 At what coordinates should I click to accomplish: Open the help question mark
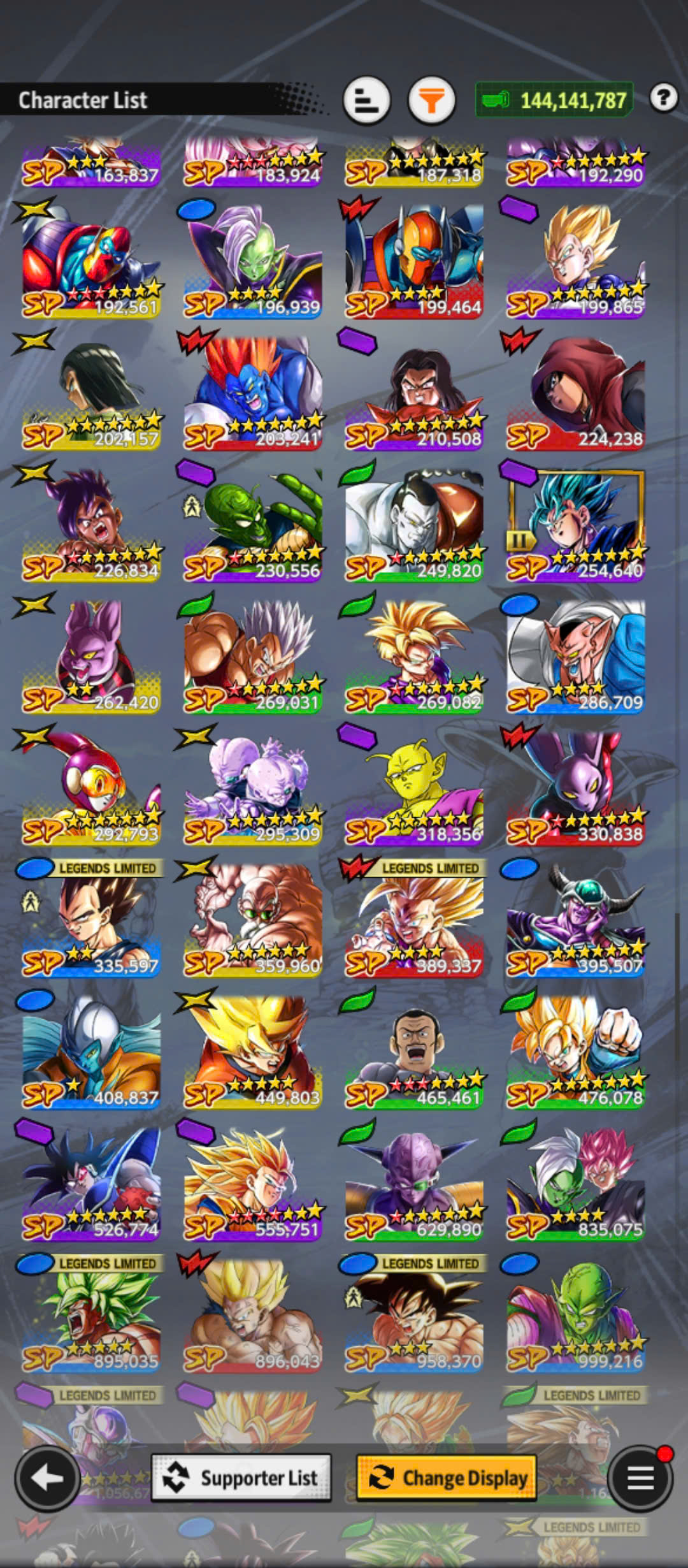pyautogui.click(x=663, y=98)
